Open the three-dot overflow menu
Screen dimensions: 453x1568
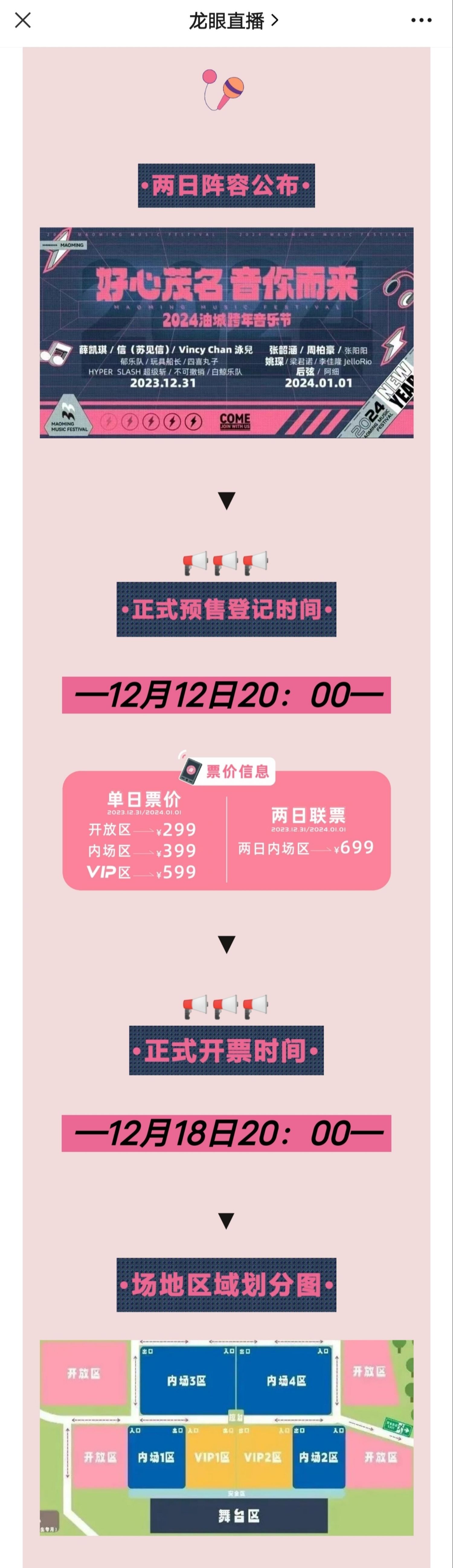coord(421,21)
